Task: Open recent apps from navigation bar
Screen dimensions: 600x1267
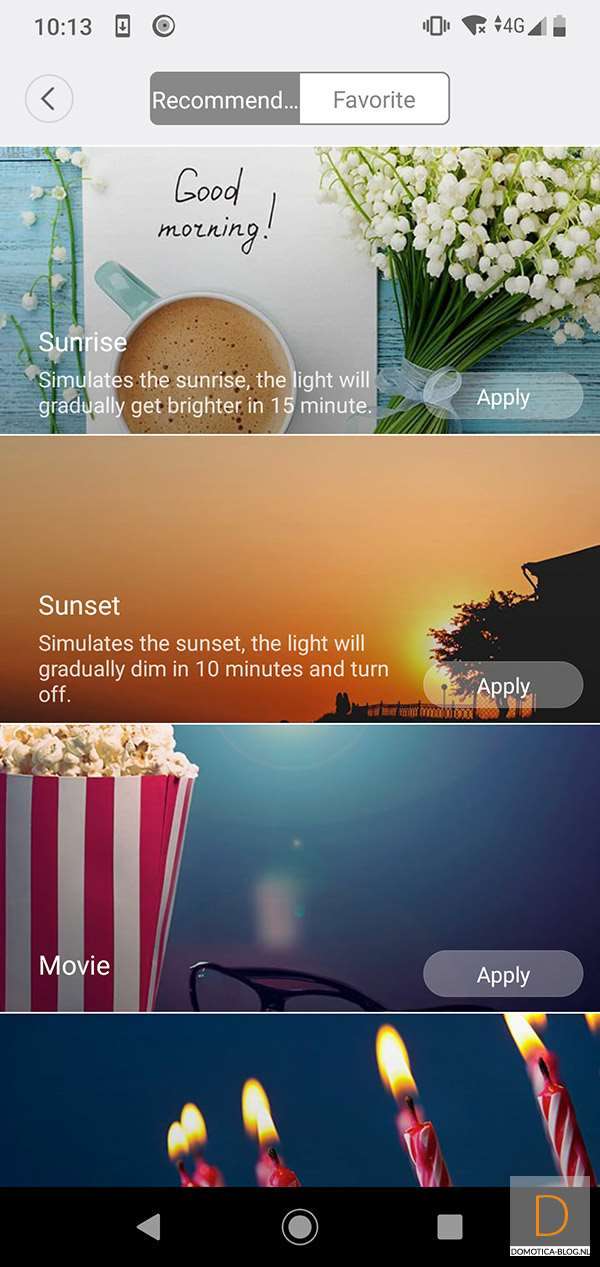Action: pyautogui.click(x=450, y=1227)
